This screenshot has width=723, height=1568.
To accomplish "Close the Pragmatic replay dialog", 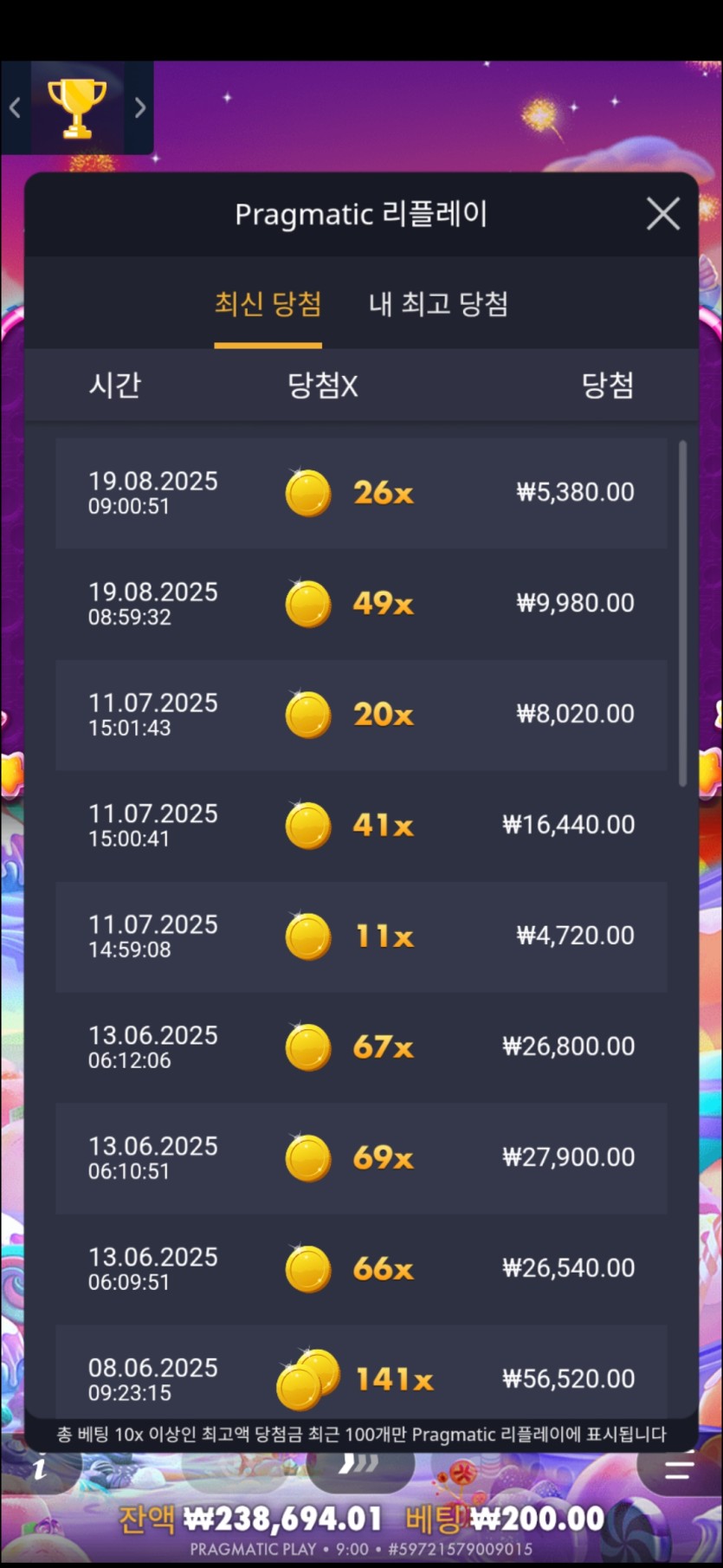I will (662, 213).
